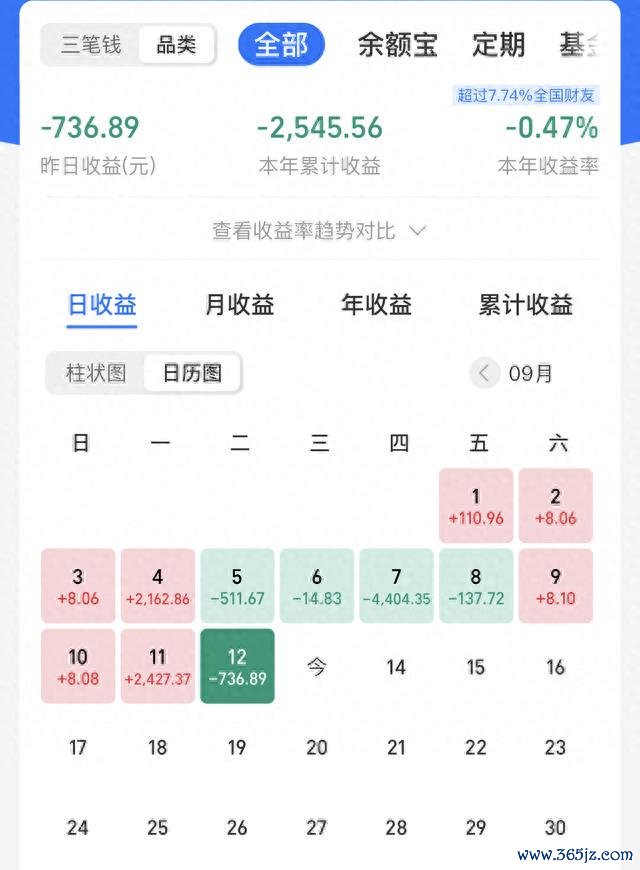Screen dimensions: 640x870
Task: Select the 全部 category tab
Action: pyautogui.click(x=281, y=45)
